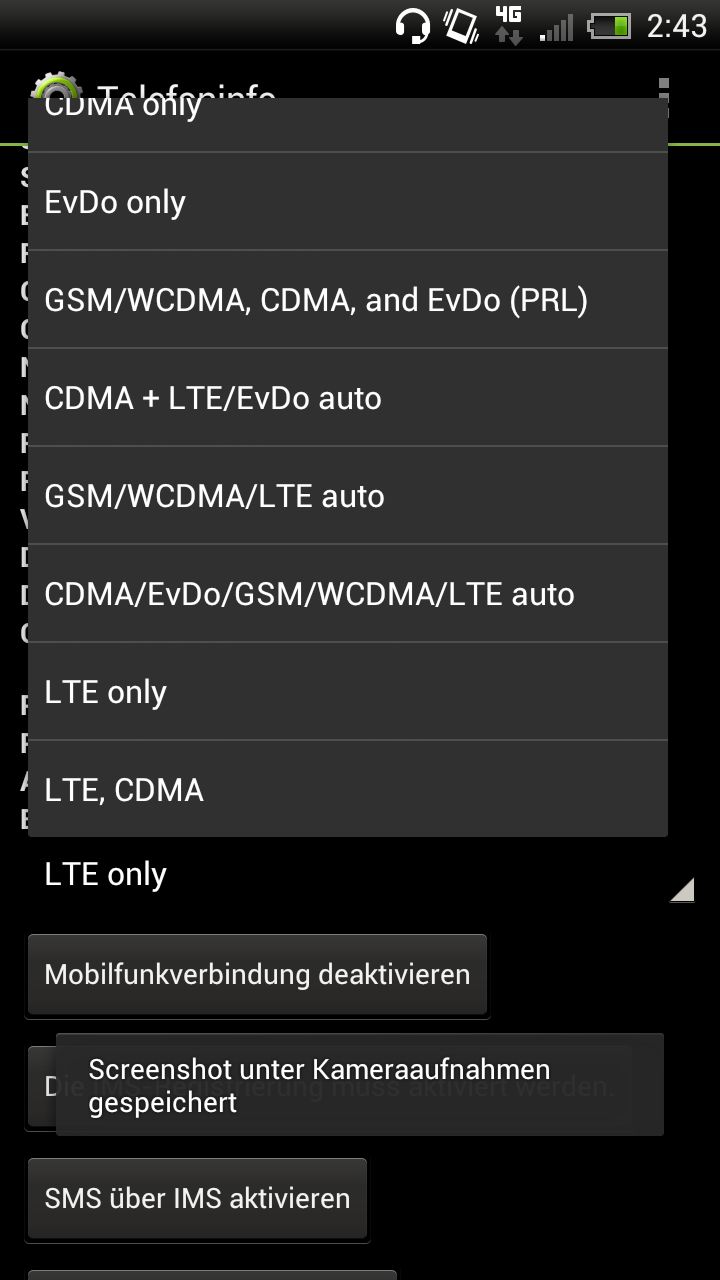Tap SMS über IMS aktivieren button

tap(197, 1198)
